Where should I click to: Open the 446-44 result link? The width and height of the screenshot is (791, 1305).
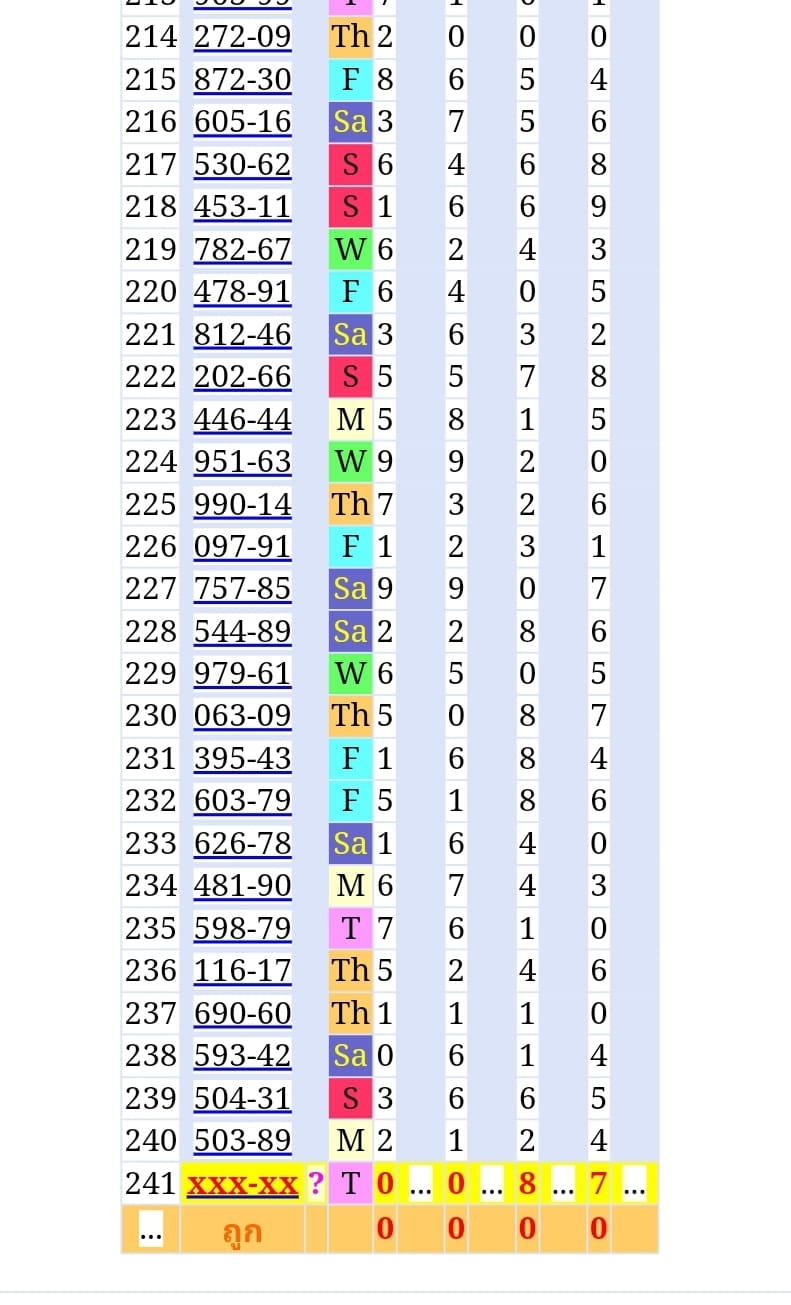pos(242,419)
